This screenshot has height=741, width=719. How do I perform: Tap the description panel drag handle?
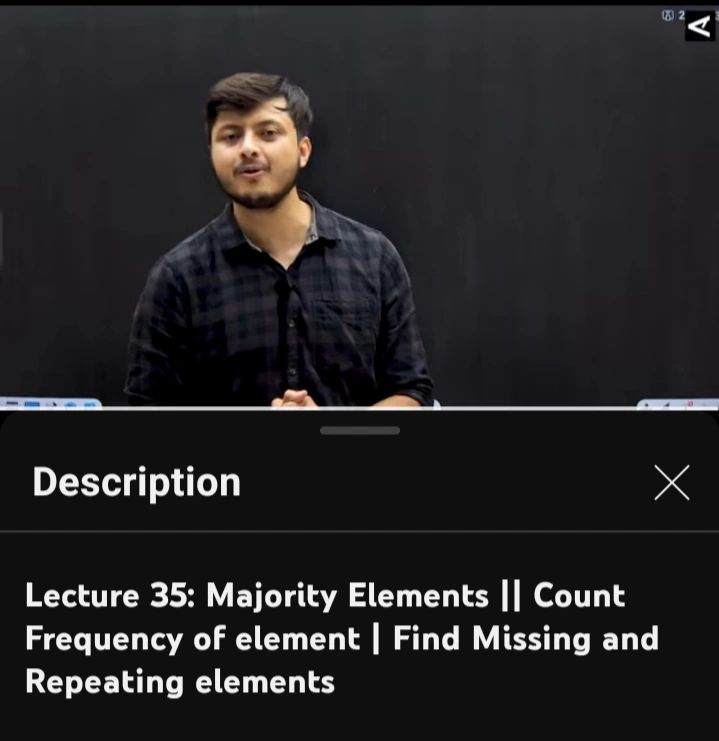(x=360, y=430)
